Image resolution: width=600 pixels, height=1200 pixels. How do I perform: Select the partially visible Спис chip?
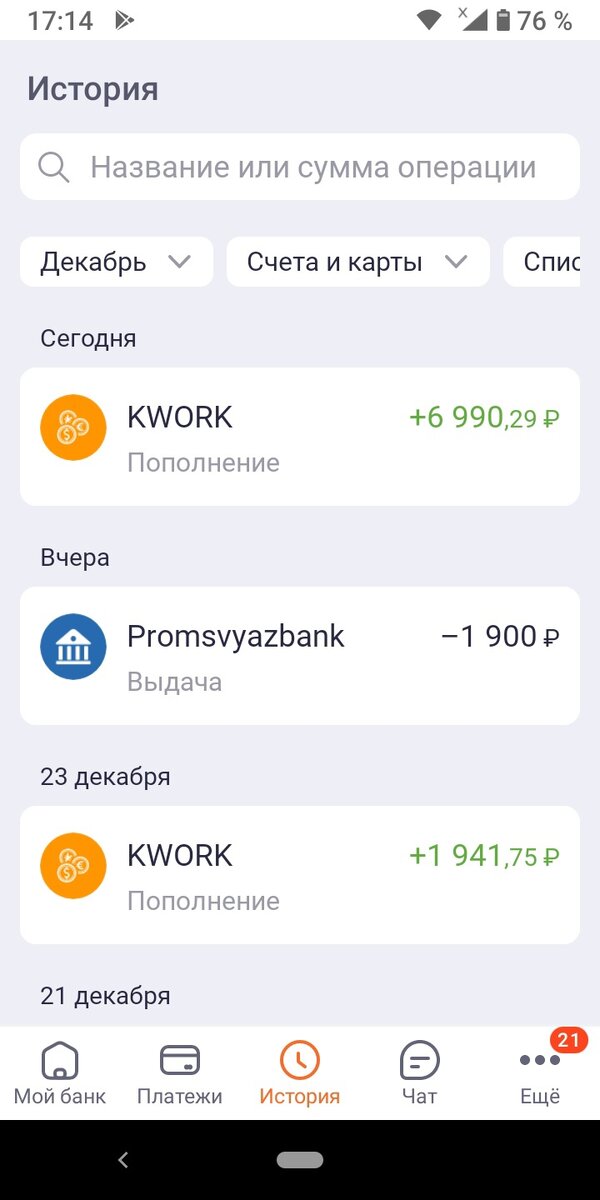[x=551, y=262]
